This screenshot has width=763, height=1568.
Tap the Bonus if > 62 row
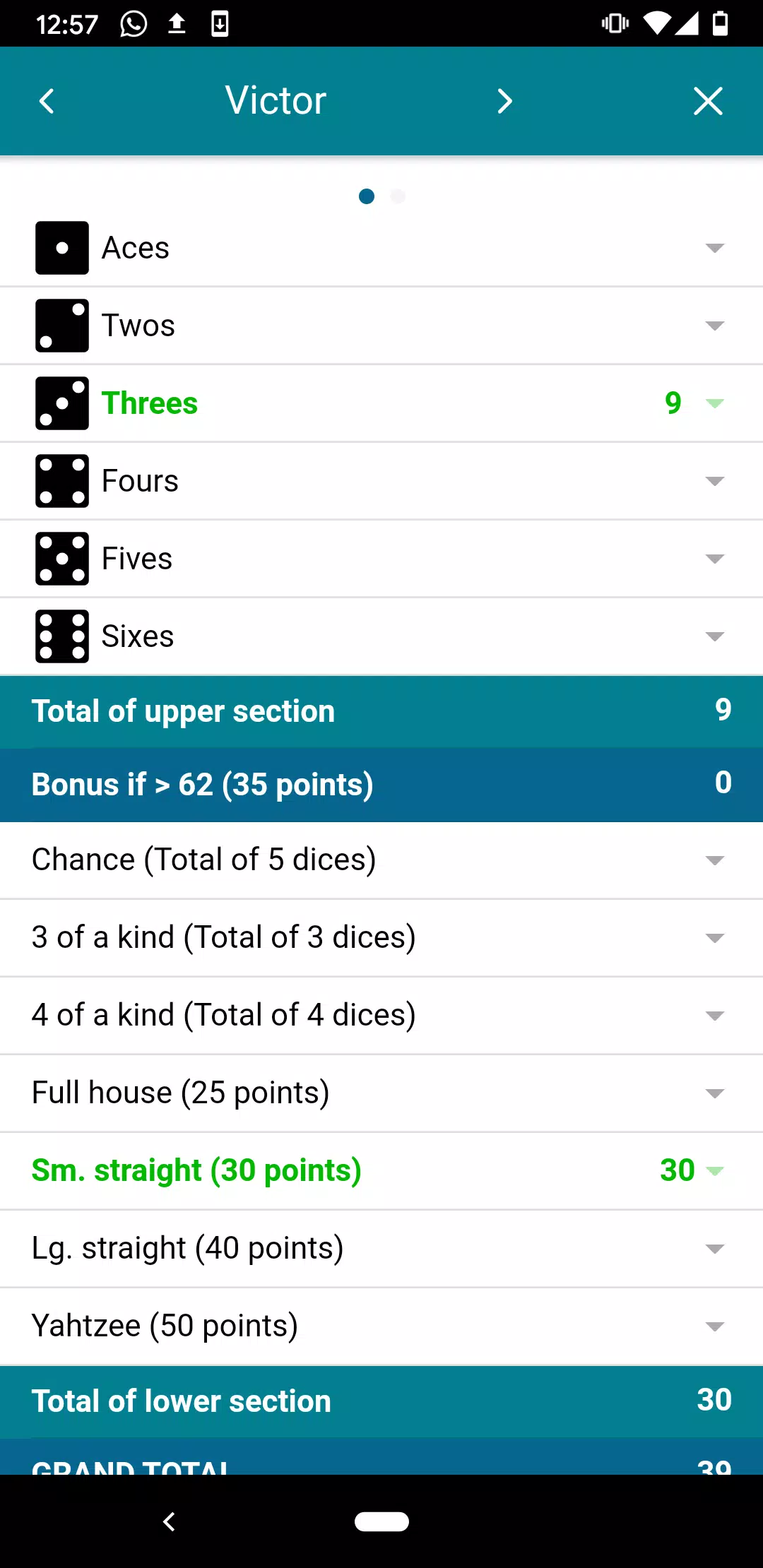tap(381, 784)
